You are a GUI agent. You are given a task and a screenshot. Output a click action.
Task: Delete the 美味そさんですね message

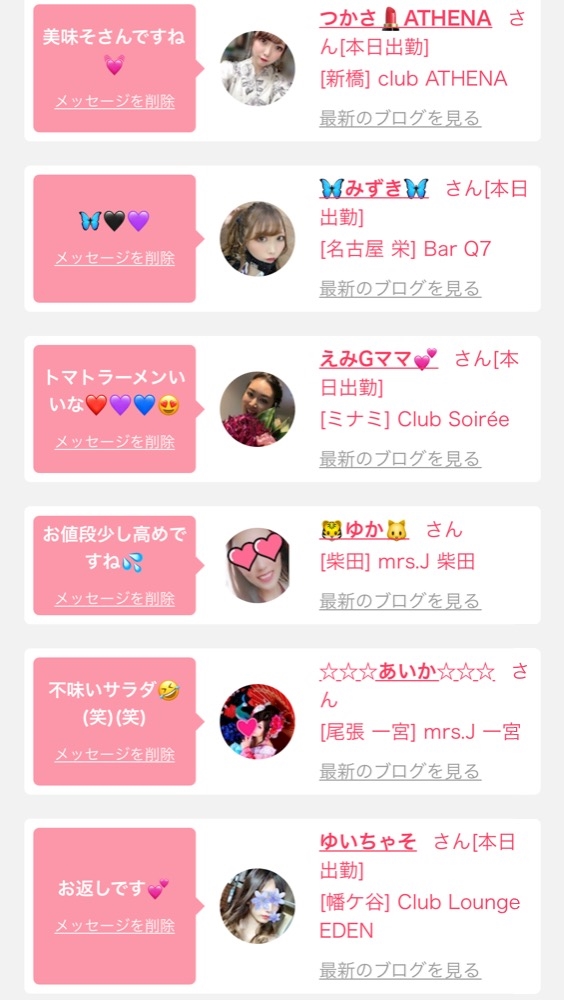115,102
